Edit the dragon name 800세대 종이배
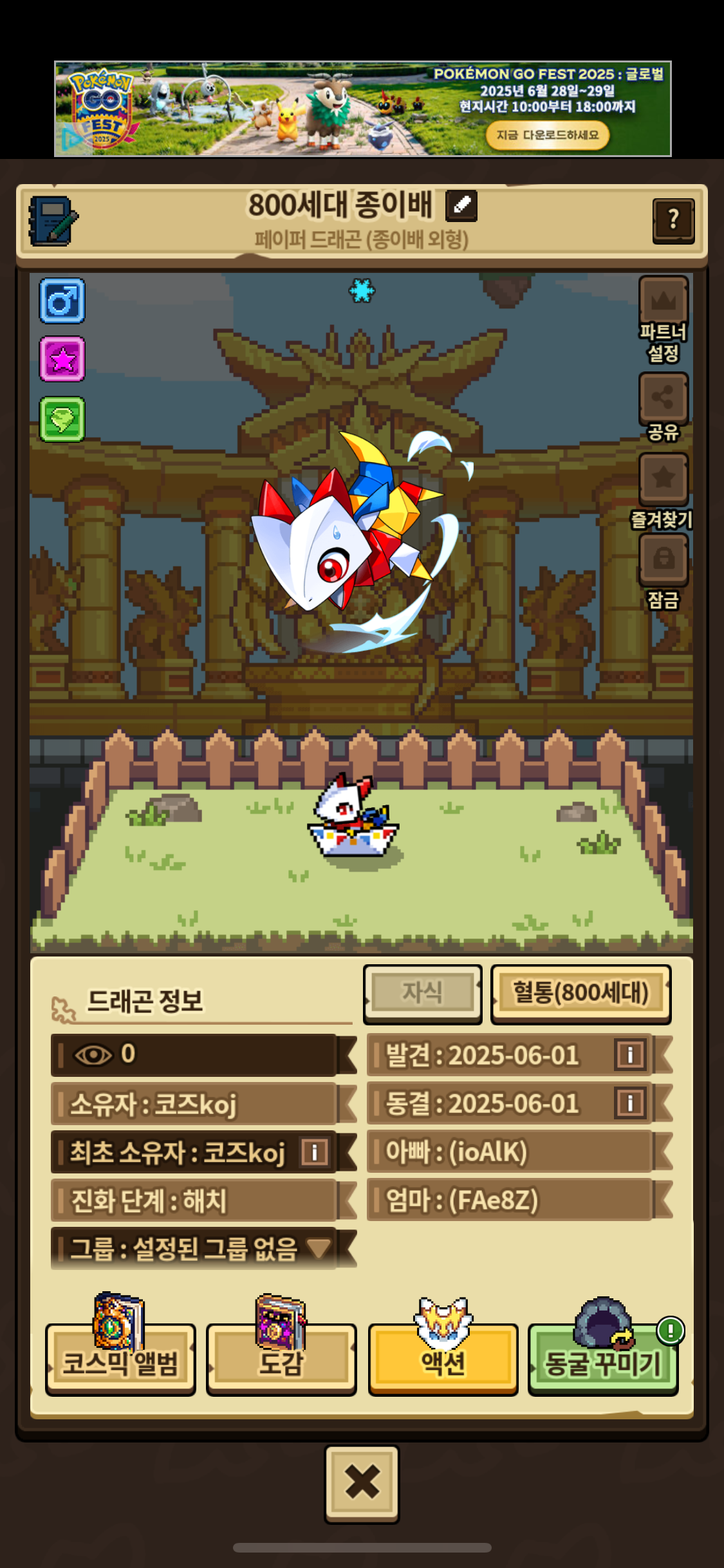Image resolution: width=724 pixels, height=1568 pixels. (x=461, y=205)
